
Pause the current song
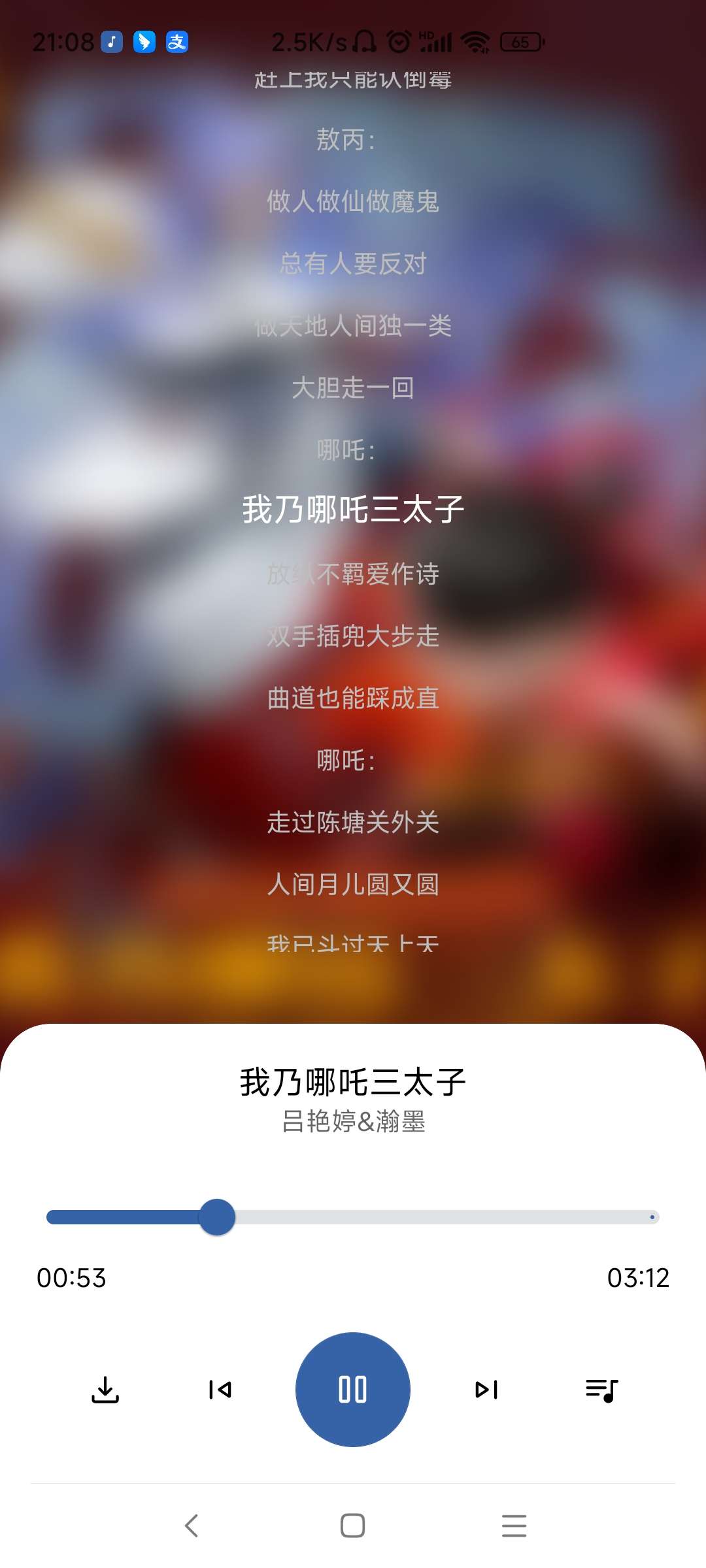[x=352, y=1389]
